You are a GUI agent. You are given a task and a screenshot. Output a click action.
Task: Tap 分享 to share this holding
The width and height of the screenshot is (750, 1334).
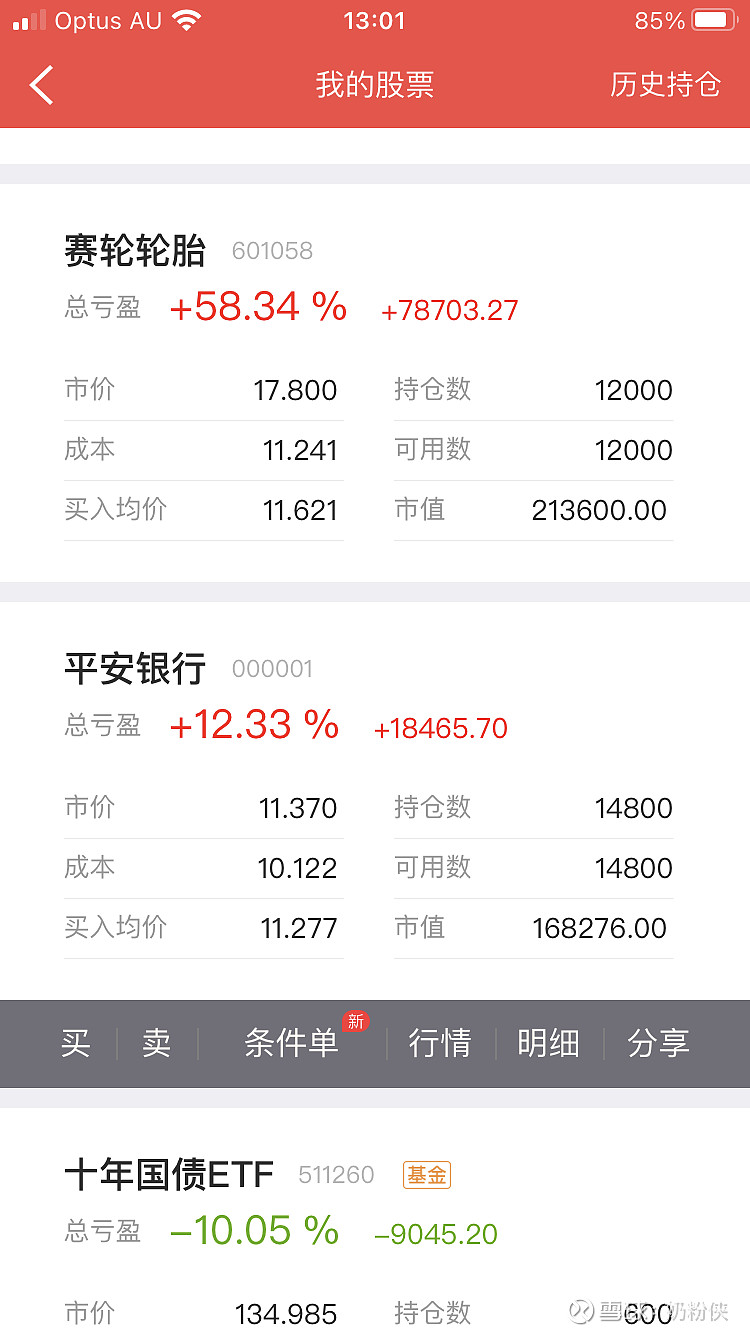click(658, 1043)
